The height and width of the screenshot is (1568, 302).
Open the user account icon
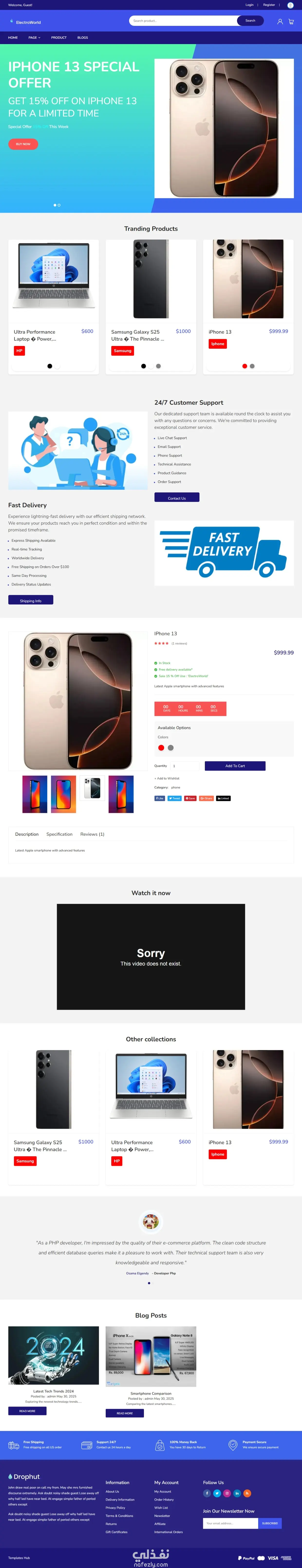point(280,21)
